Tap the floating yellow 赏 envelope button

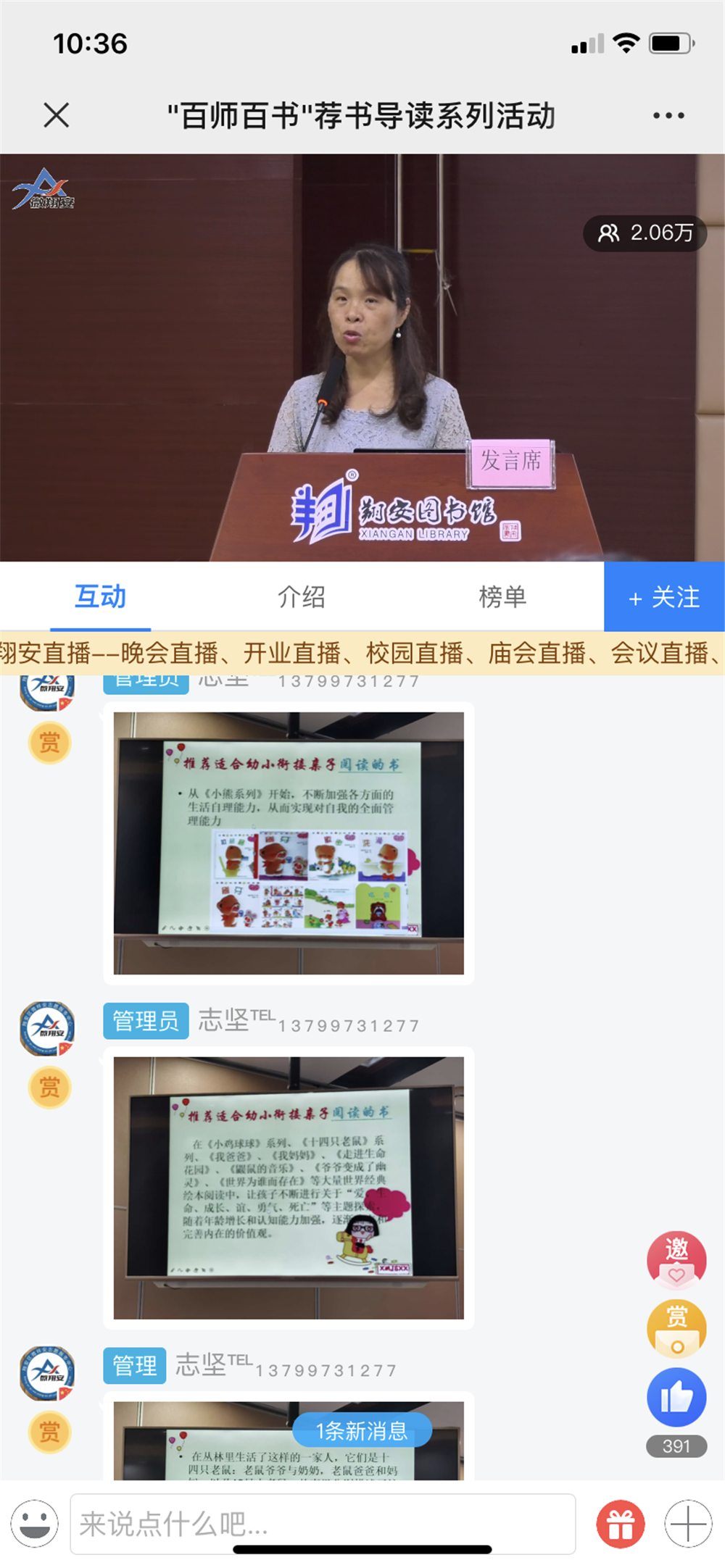pos(676,1328)
